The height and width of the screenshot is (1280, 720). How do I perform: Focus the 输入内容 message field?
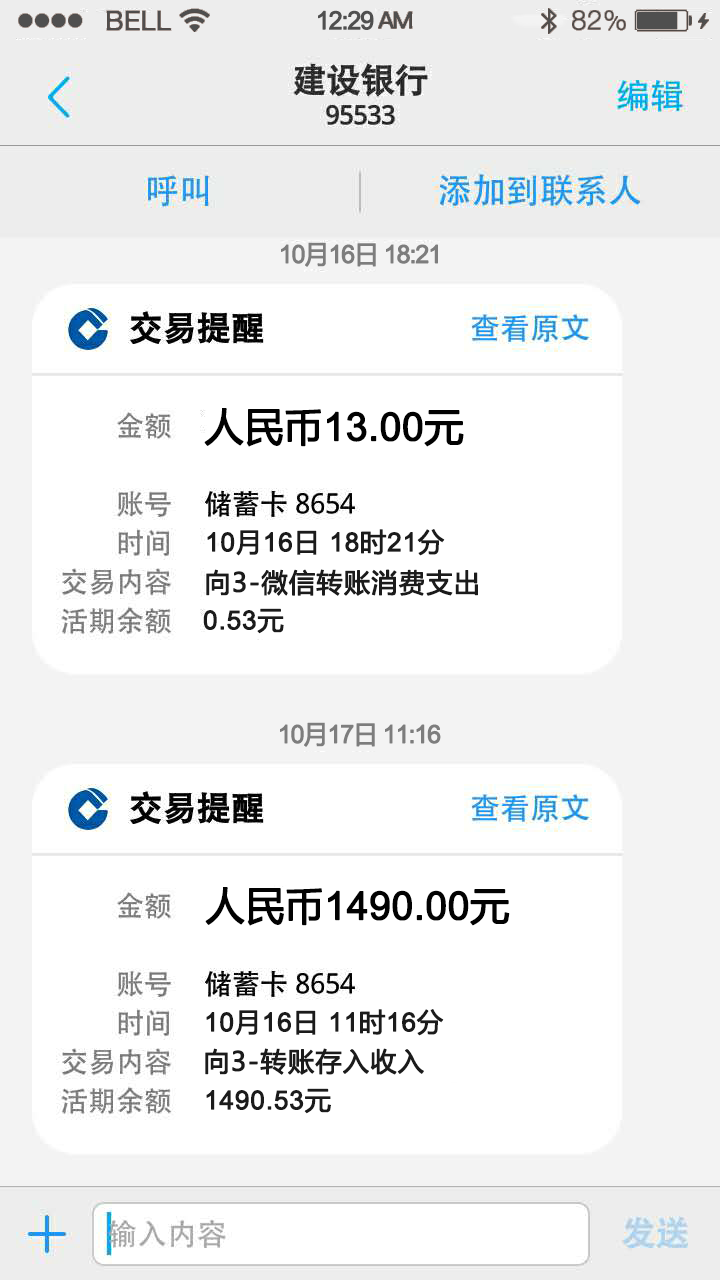pyautogui.click(x=341, y=1234)
